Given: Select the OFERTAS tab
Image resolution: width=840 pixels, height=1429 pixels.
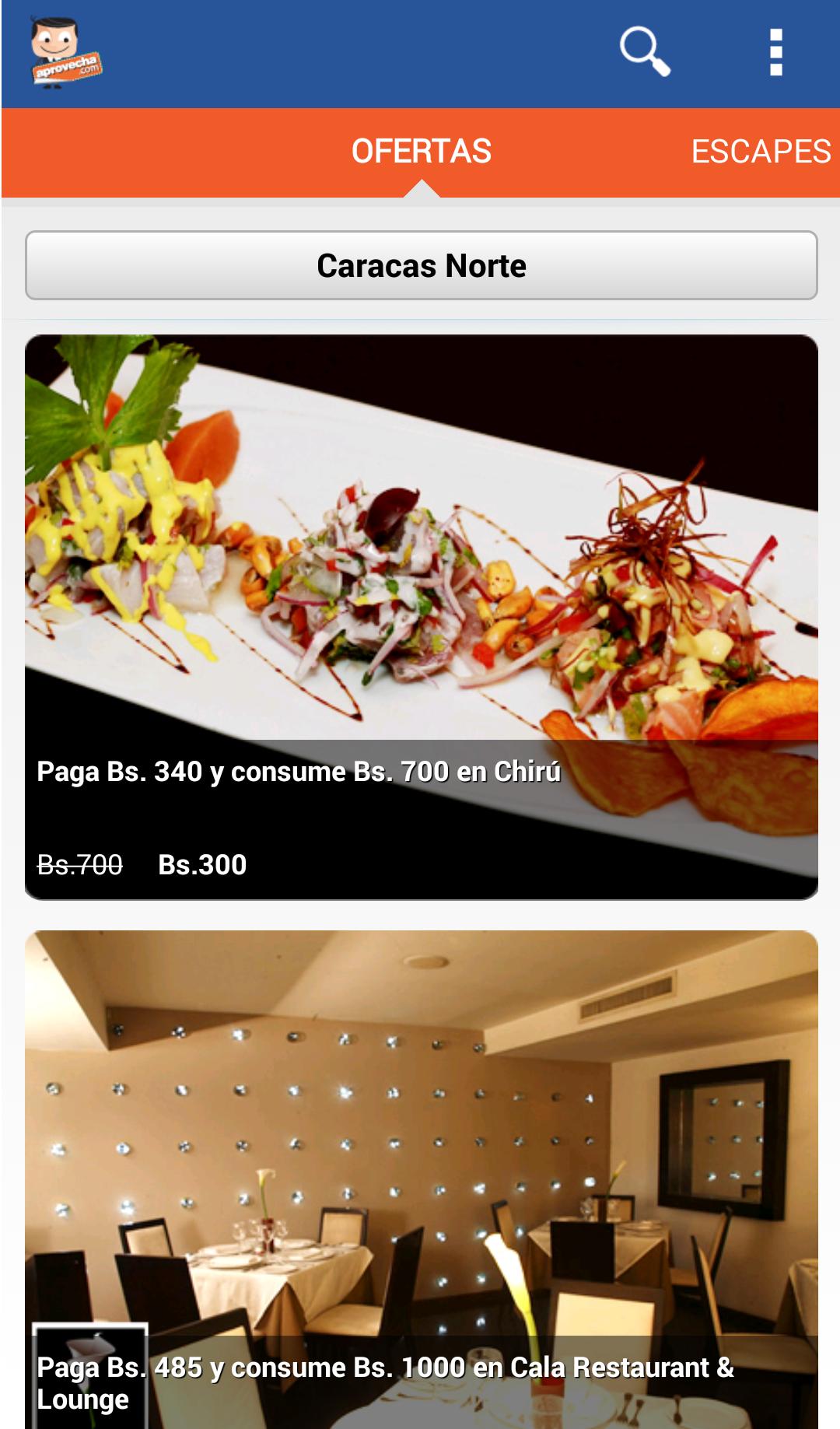Looking at the screenshot, I should (x=421, y=152).
